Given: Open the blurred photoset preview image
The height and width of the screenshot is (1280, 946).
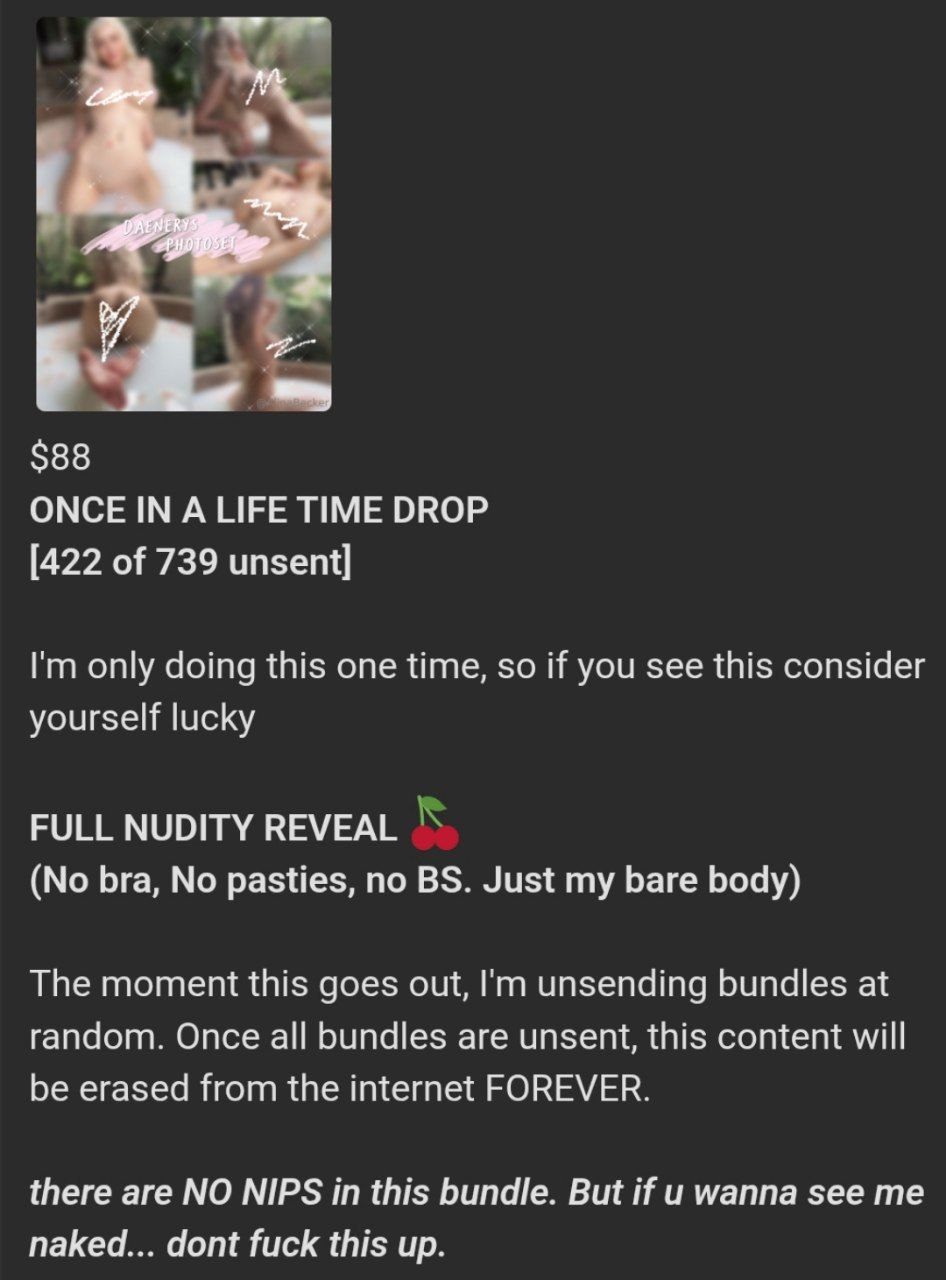Looking at the screenshot, I should pyautogui.click(x=183, y=214).
